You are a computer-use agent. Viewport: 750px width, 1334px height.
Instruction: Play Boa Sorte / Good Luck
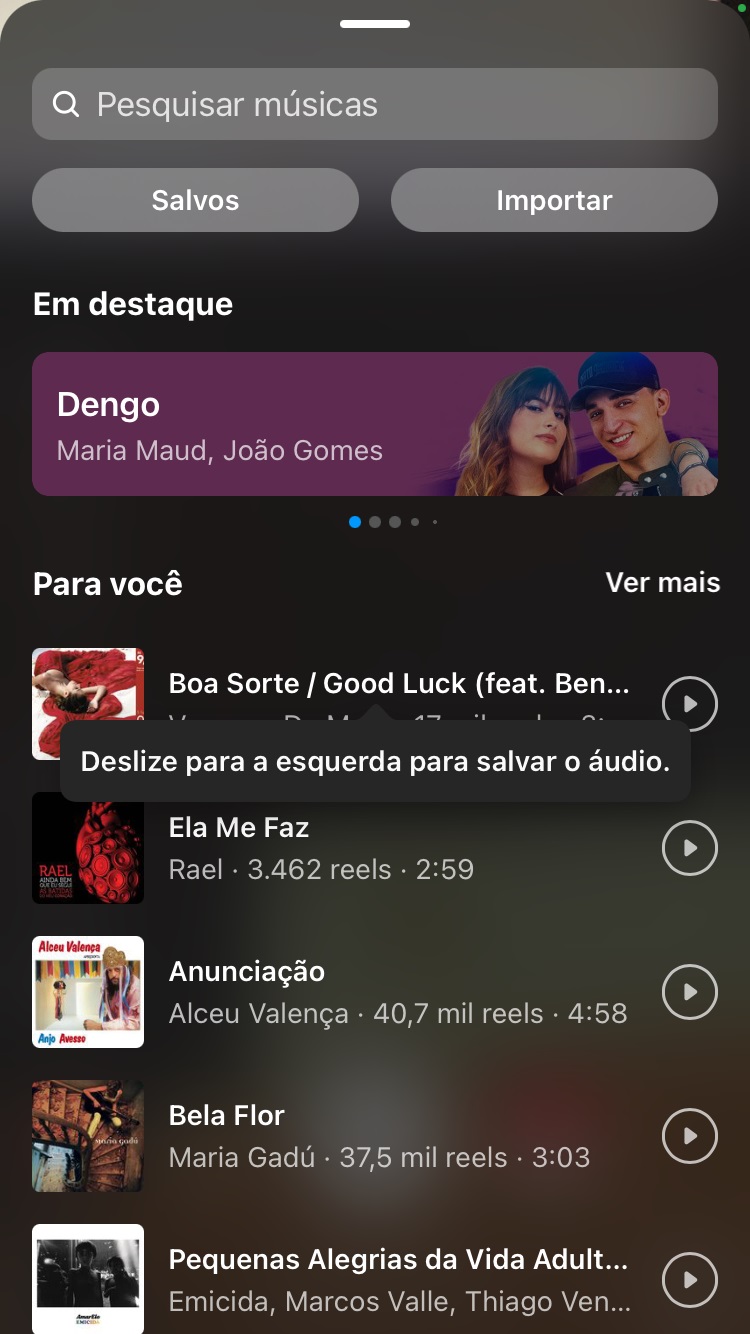[x=690, y=703]
